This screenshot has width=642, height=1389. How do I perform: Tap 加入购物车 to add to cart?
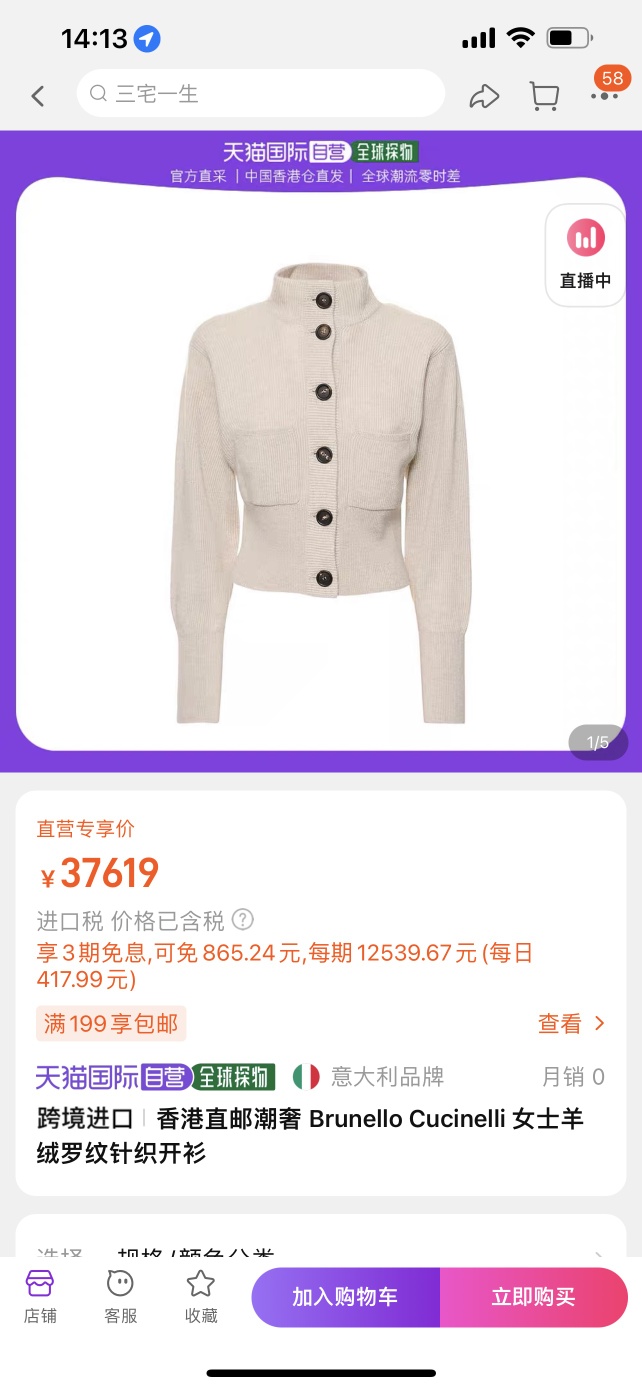click(x=345, y=1297)
